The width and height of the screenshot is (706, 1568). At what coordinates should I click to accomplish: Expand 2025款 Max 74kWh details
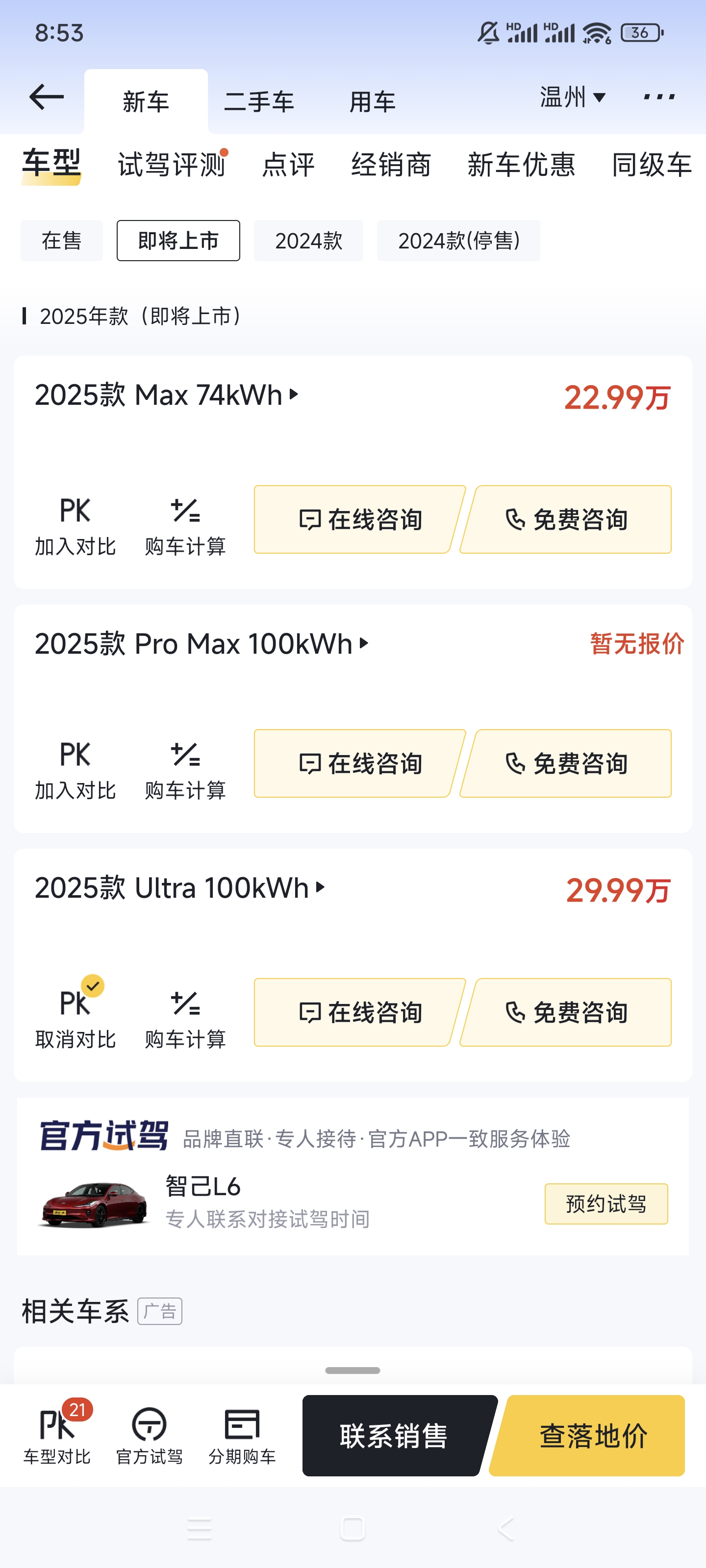167,395
